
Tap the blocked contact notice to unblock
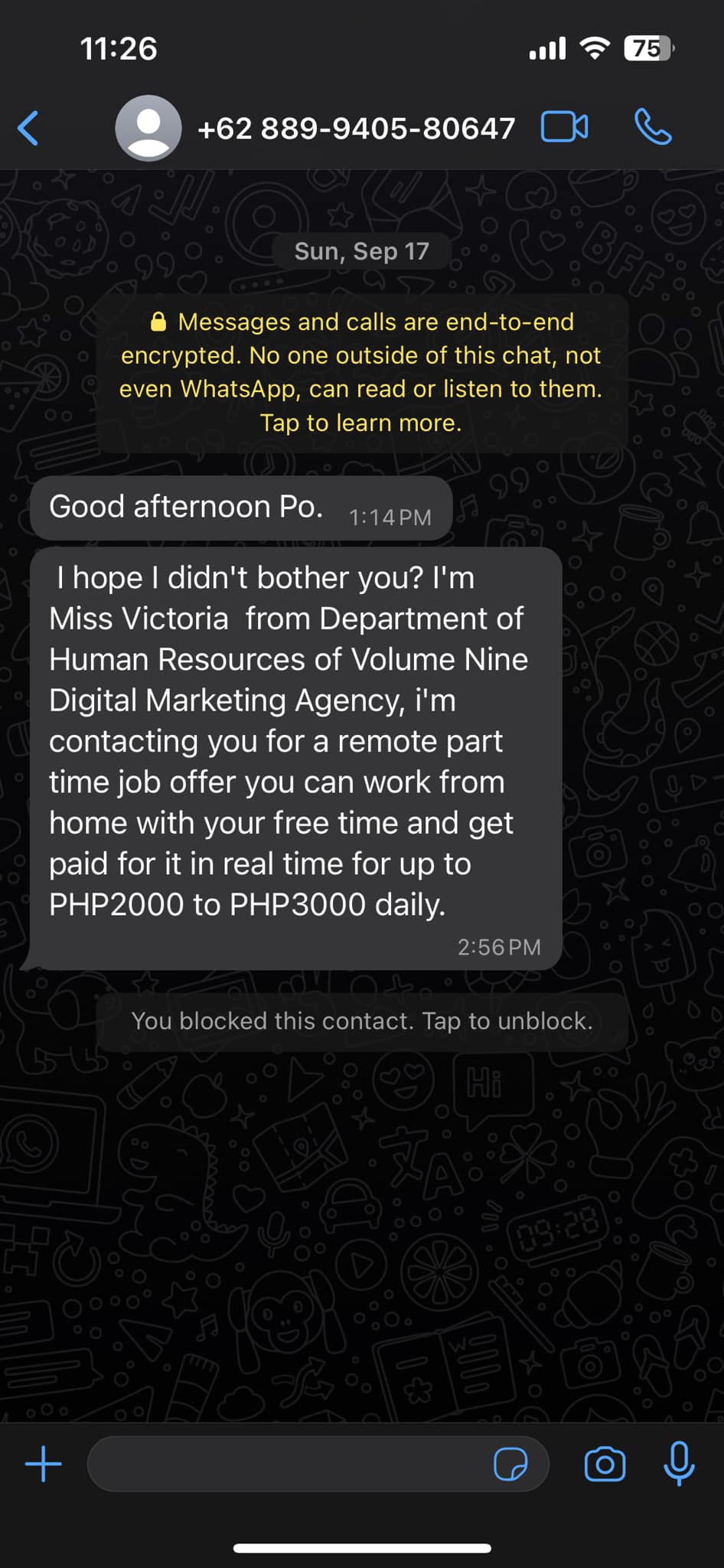(x=361, y=1021)
